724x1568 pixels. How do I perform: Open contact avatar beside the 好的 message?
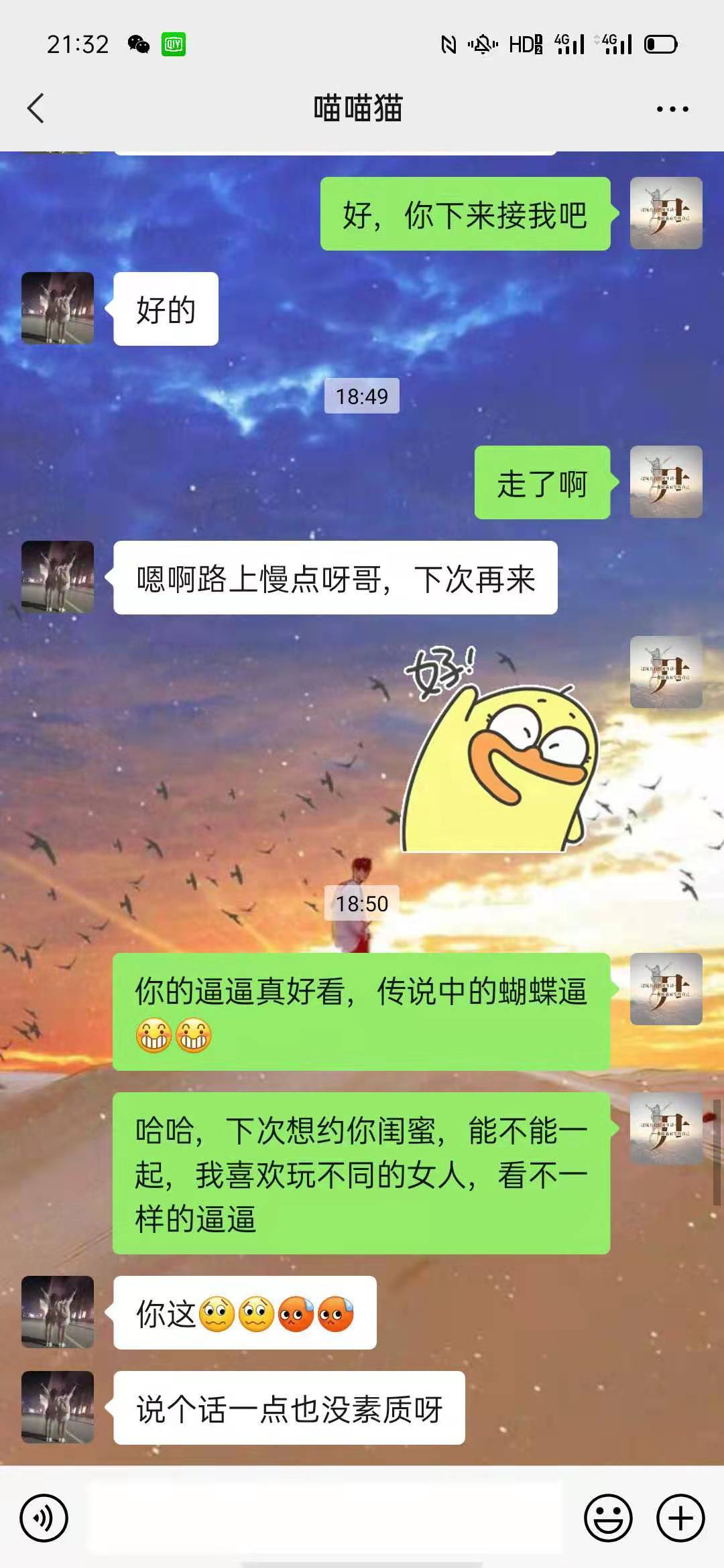pos(58,308)
